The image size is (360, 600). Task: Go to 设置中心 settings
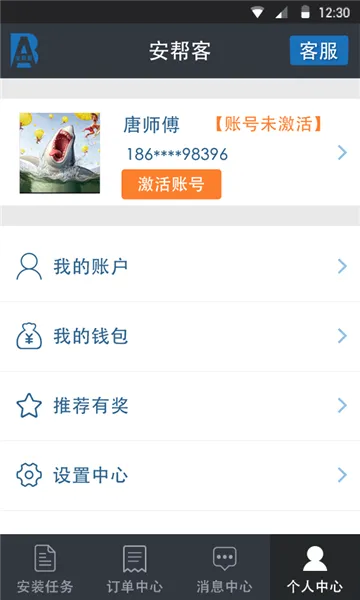[180, 475]
